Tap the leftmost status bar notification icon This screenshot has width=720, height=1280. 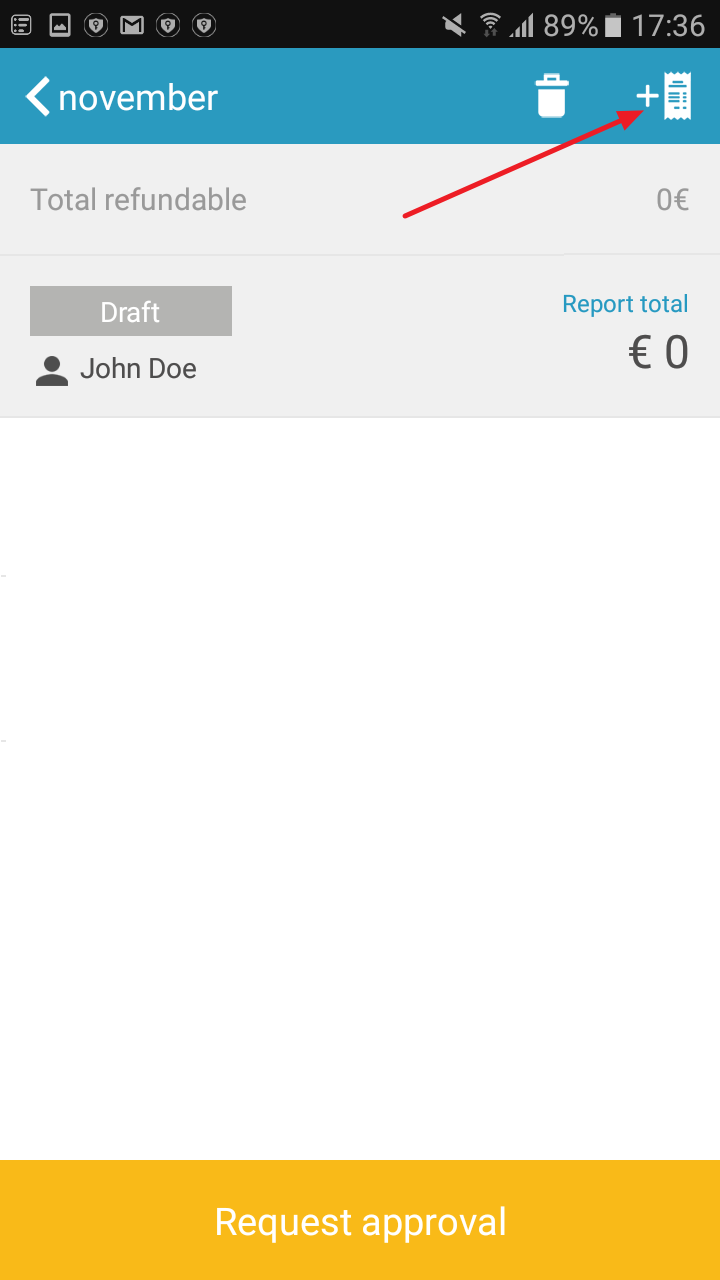tap(20, 24)
